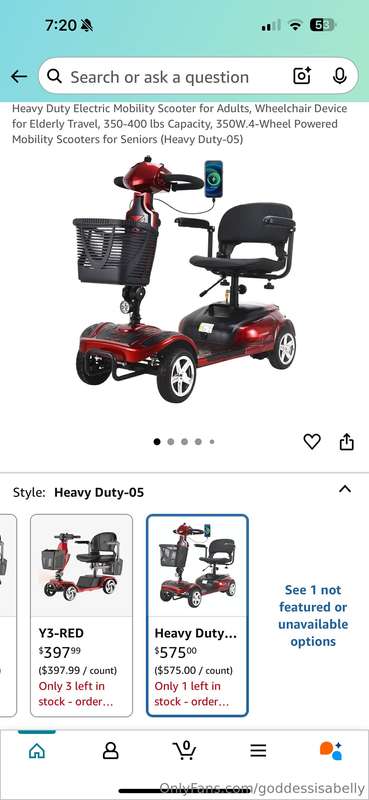Switch to the Home tab
Viewport: 369px width, 800px height.
(x=37, y=751)
